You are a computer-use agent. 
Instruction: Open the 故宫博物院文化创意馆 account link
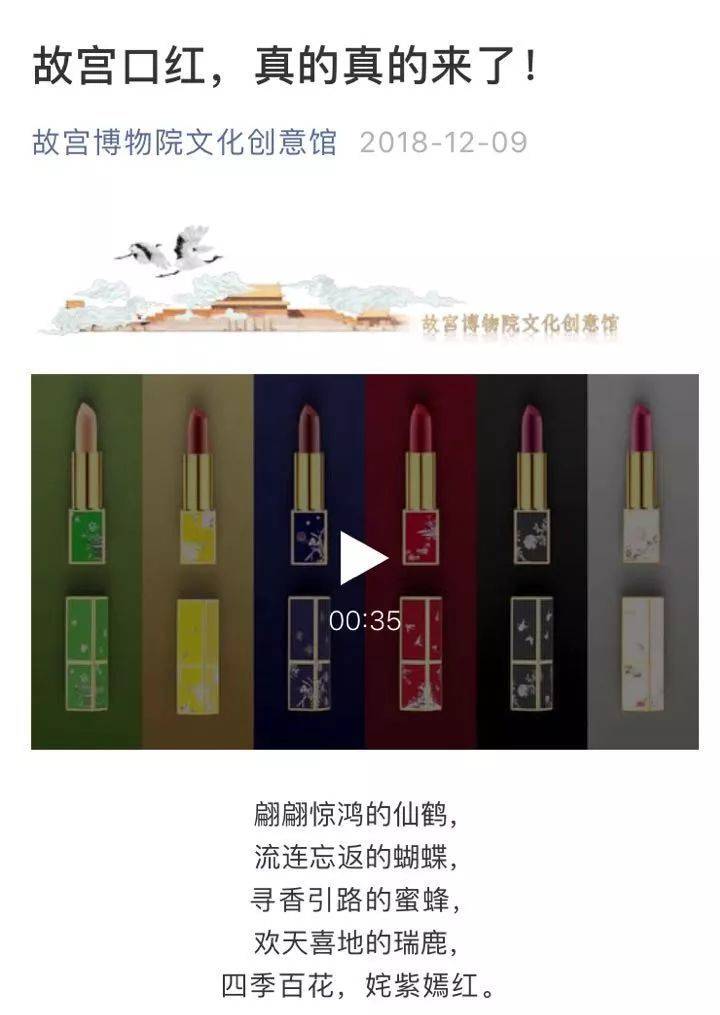click(185, 141)
